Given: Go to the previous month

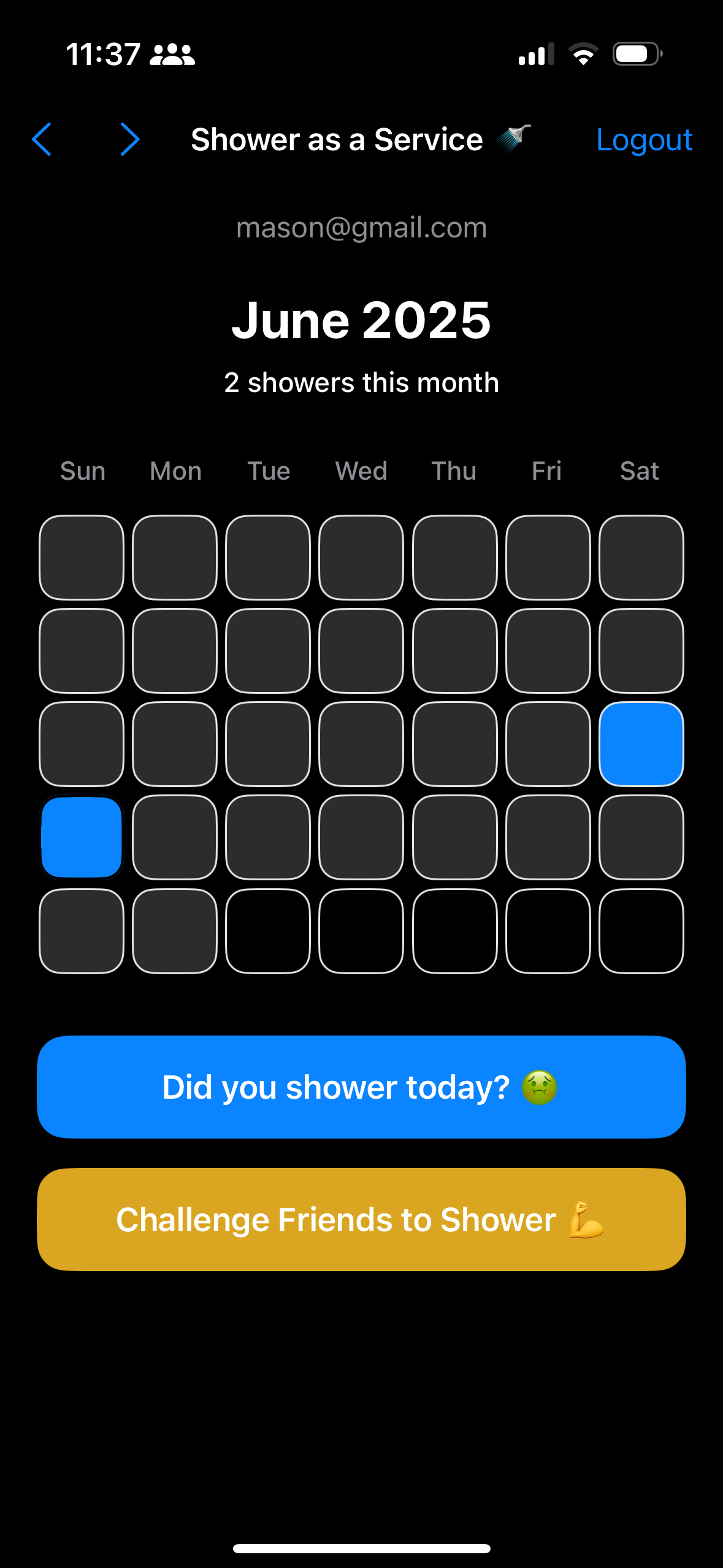Looking at the screenshot, I should tap(42, 139).
